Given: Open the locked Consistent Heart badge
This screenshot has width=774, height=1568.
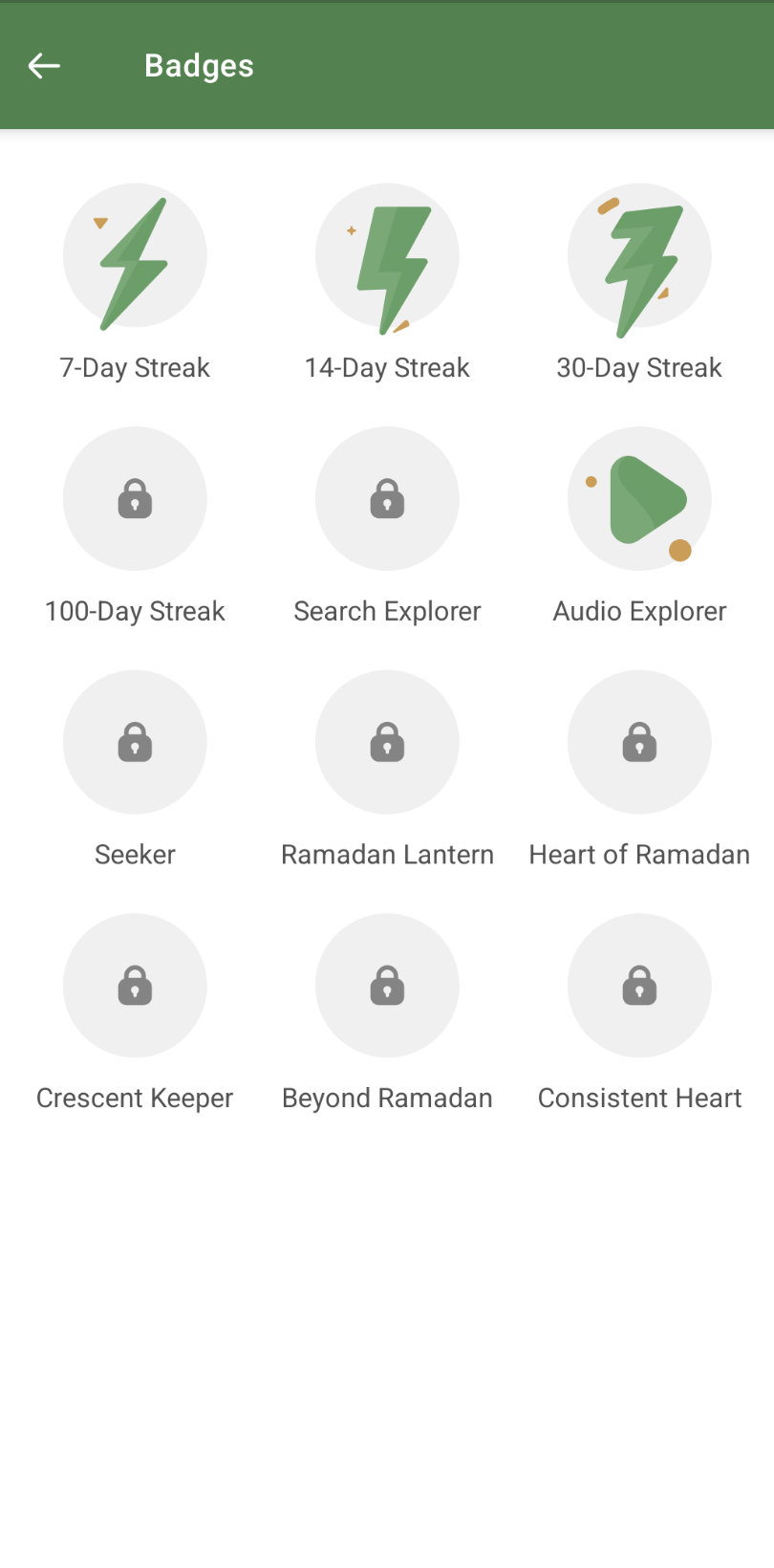Looking at the screenshot, I should point(639,986).
